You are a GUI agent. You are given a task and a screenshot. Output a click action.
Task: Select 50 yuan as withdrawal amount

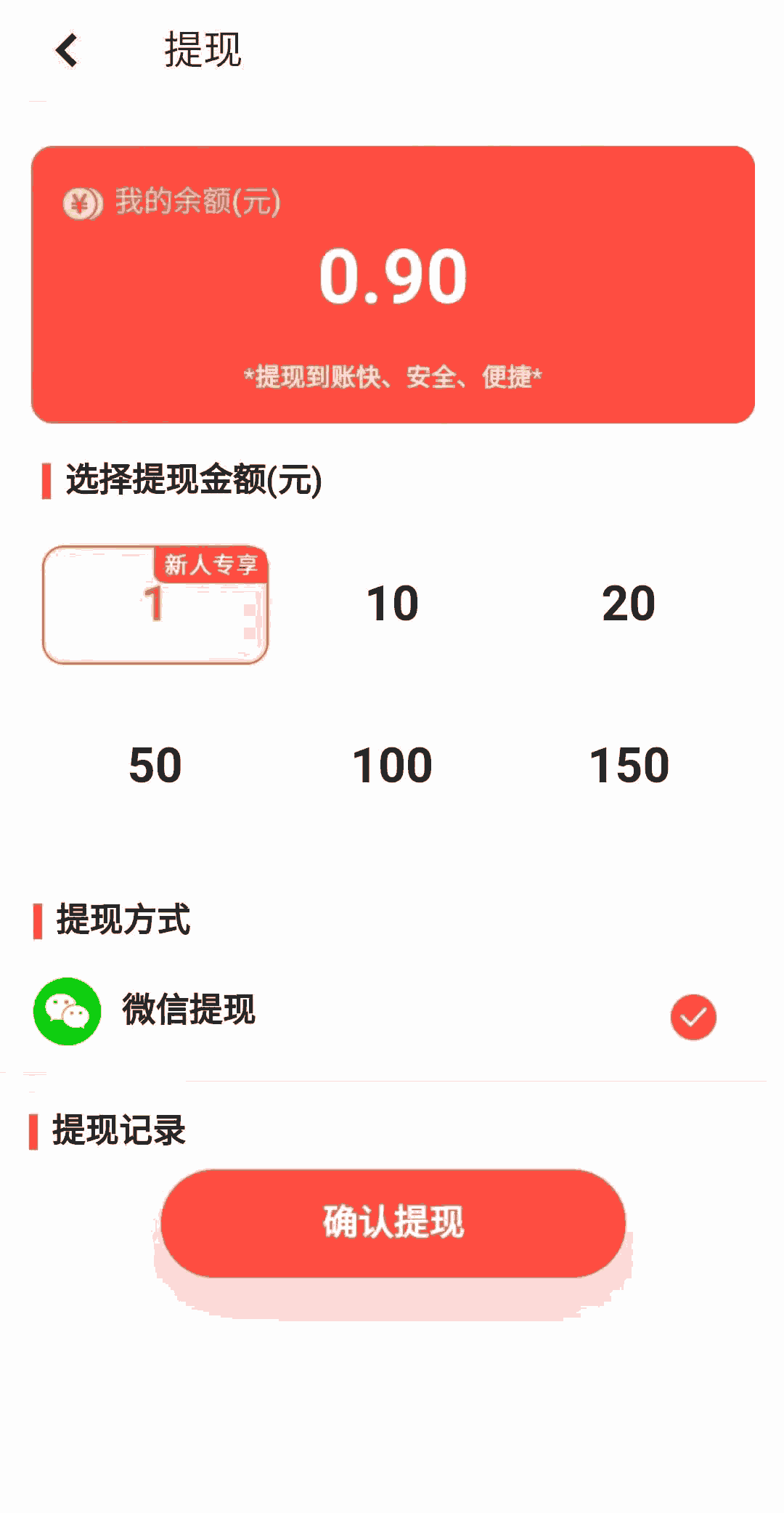click(155, 766)
